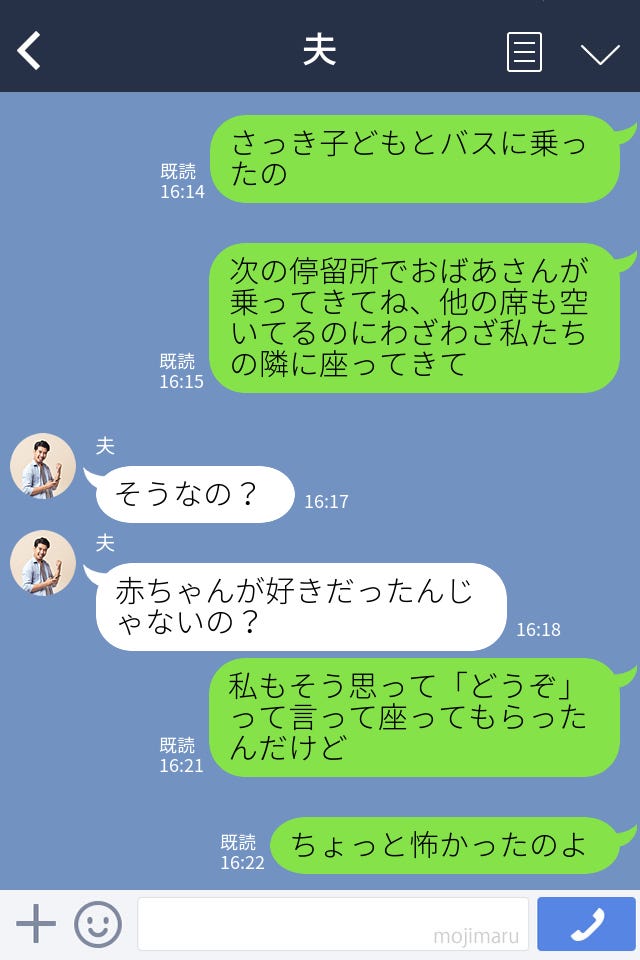
Task: Open 夫's avatar beside the 赤ちゃんが好き message
Action: [x=43, y=563]
